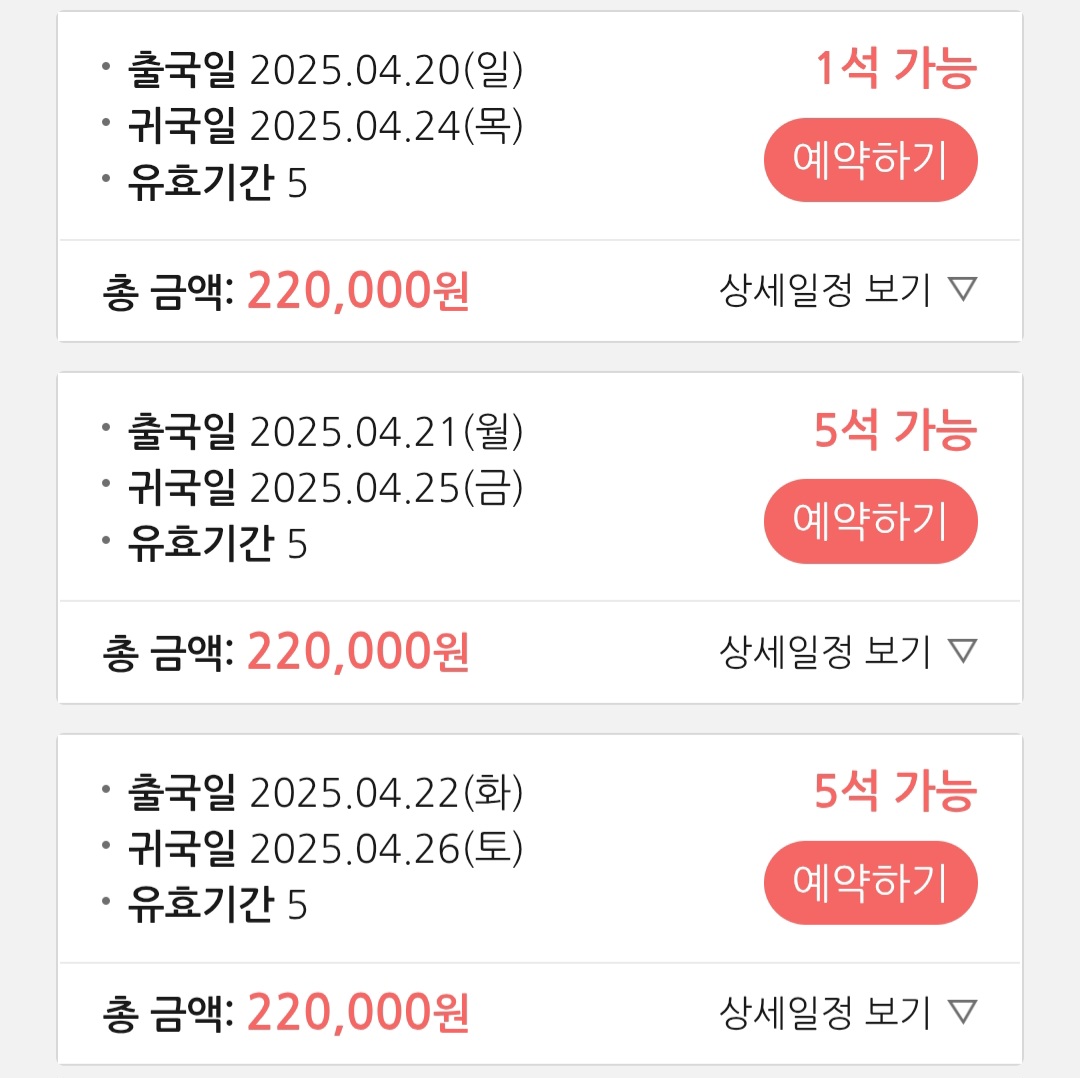Expand 상세일정 보기 for the 04.21 departure
Screen dimensions: 1080x1078
847,651
